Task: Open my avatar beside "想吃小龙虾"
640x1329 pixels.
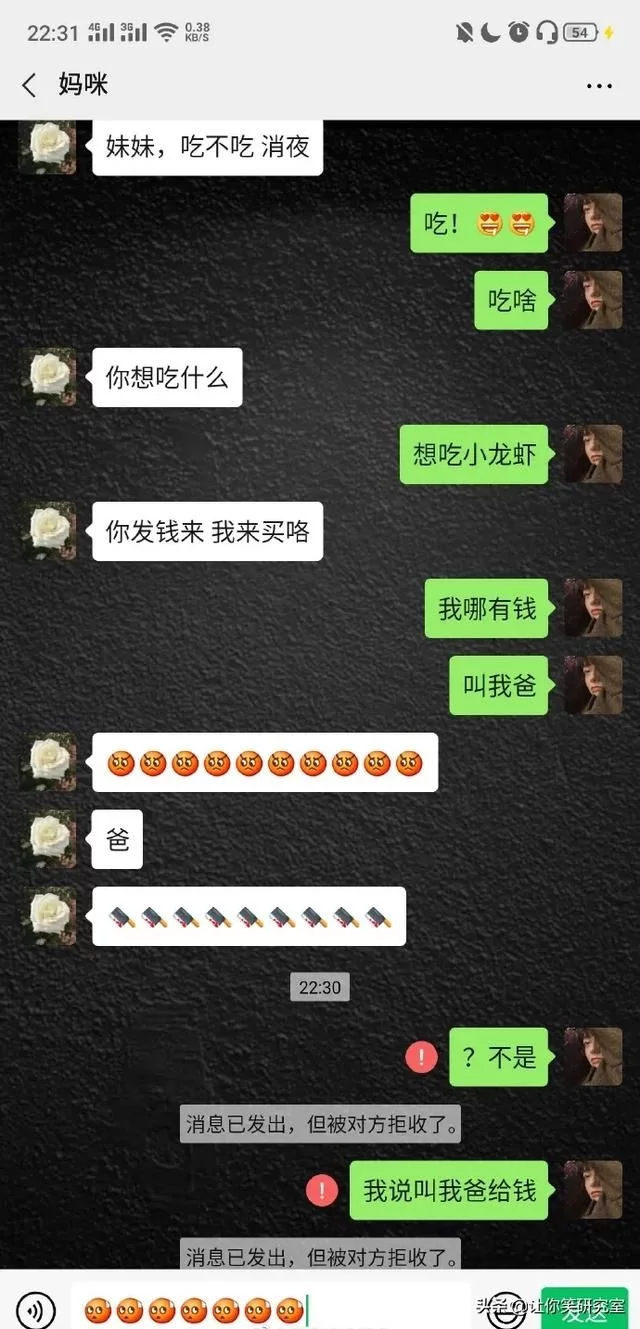Action: [592, 454]
